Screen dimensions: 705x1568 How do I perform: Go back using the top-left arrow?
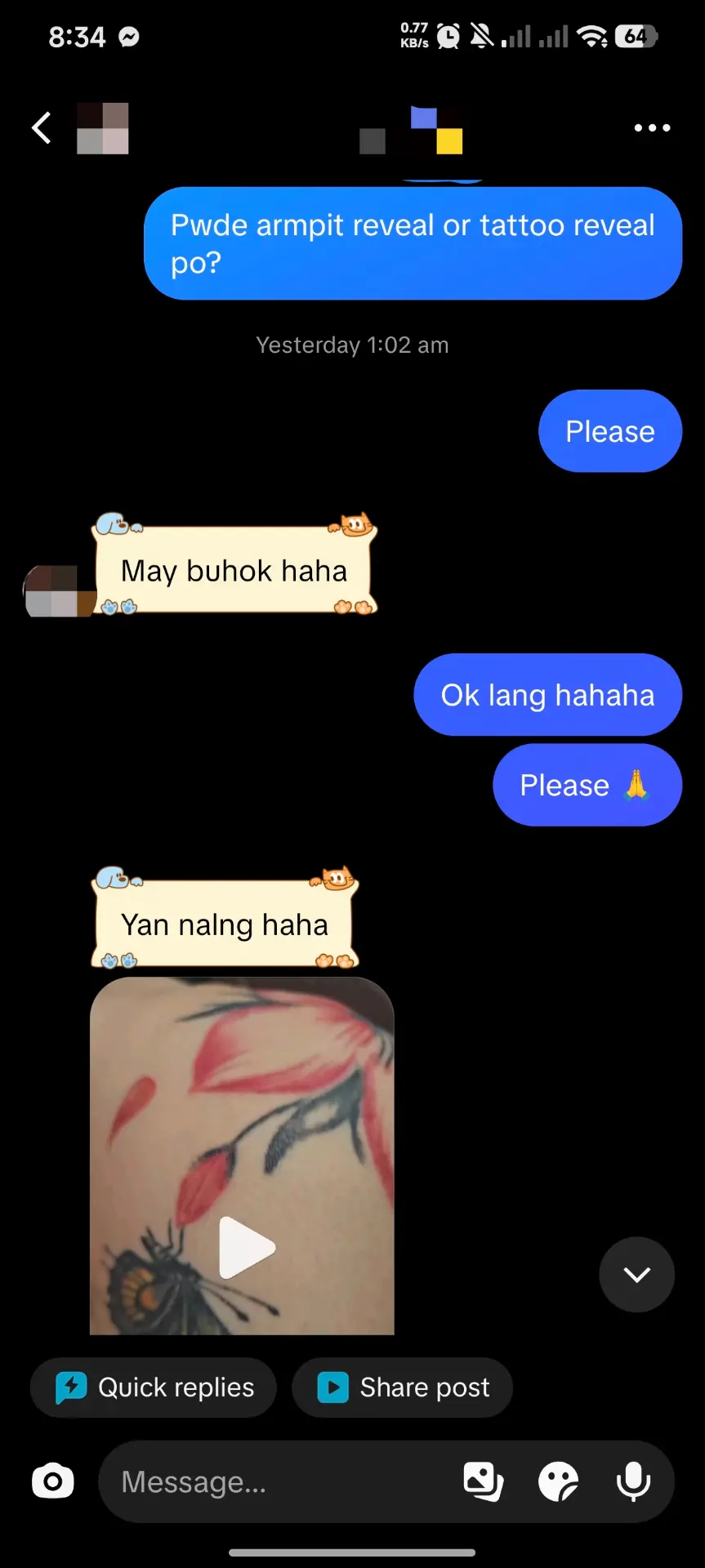[x=42, y=127]
